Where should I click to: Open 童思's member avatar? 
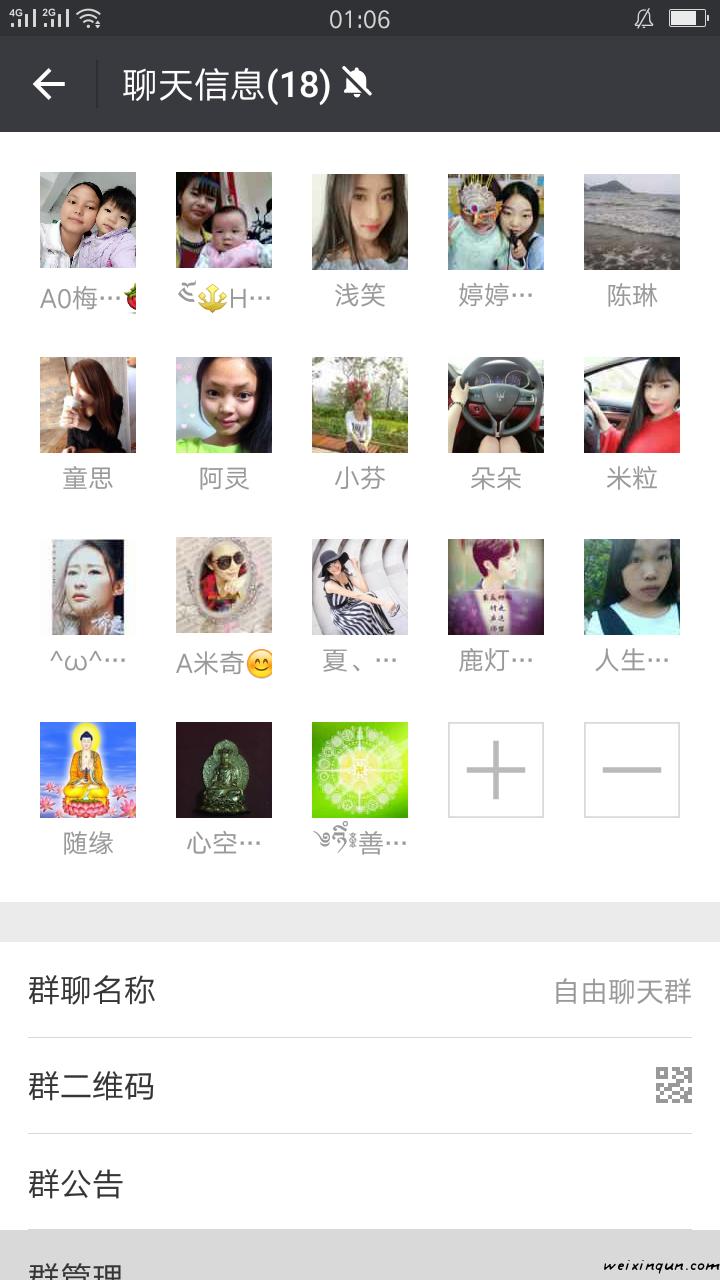point(88,405)
